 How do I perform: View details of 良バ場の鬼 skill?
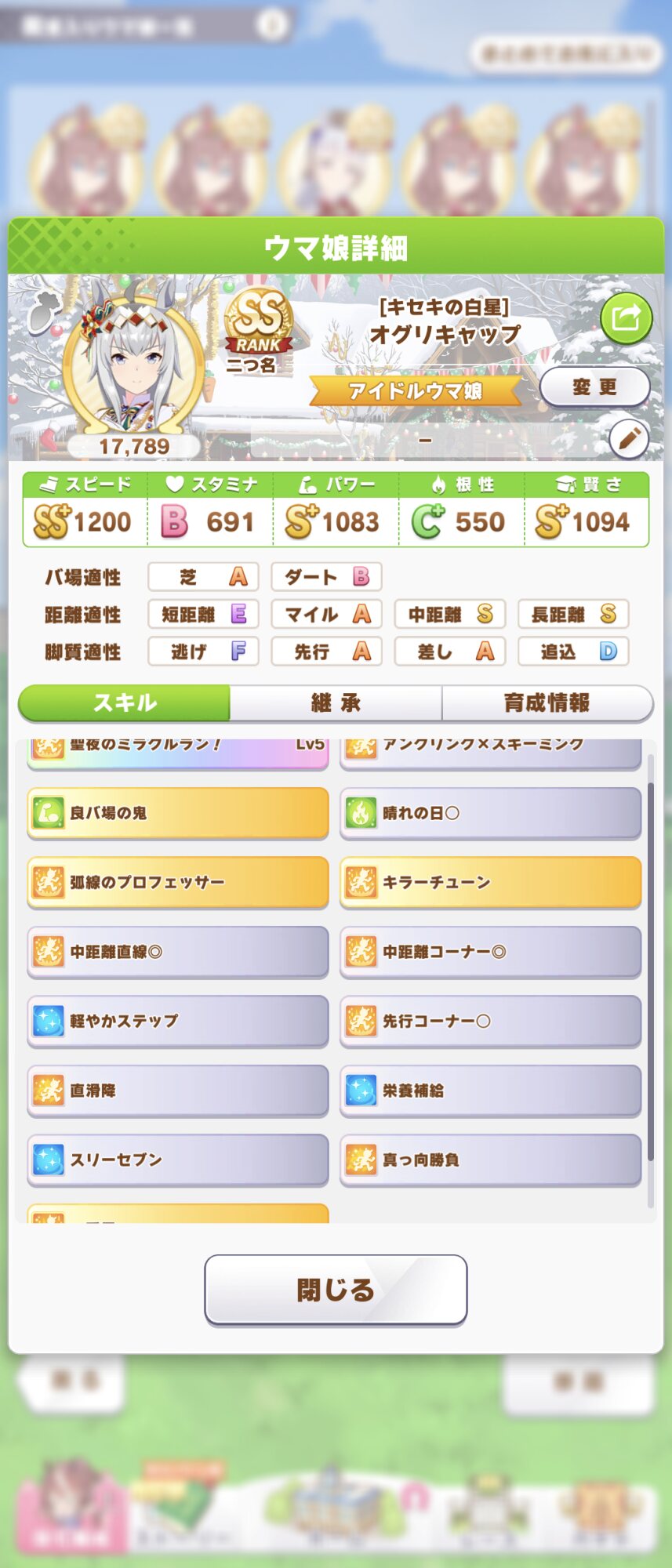tap(178, 813)
